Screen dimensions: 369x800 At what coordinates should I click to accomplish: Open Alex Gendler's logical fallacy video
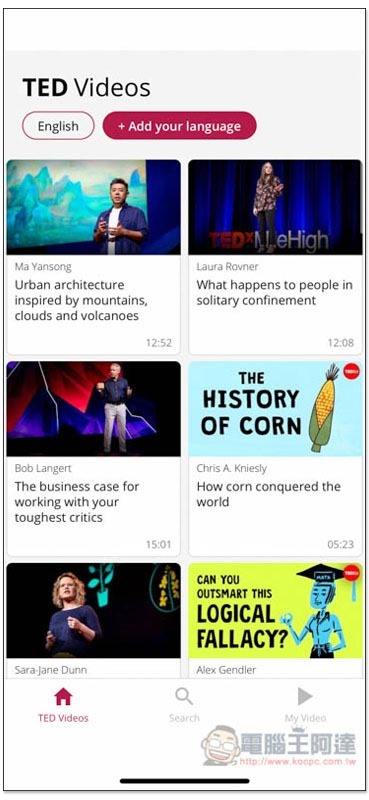click(x=275, y=620)
